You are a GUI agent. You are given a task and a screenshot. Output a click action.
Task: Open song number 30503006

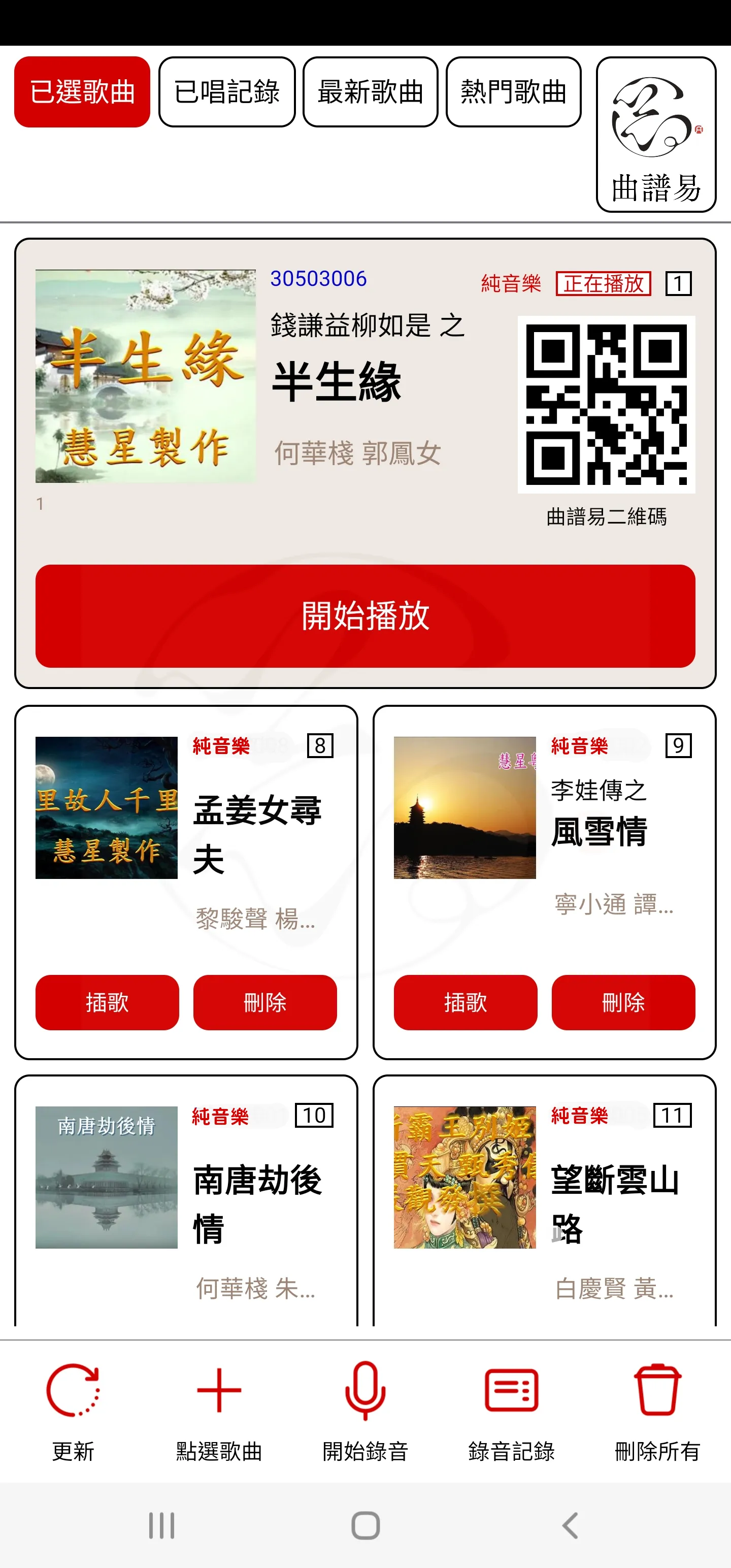click(318, 279)
